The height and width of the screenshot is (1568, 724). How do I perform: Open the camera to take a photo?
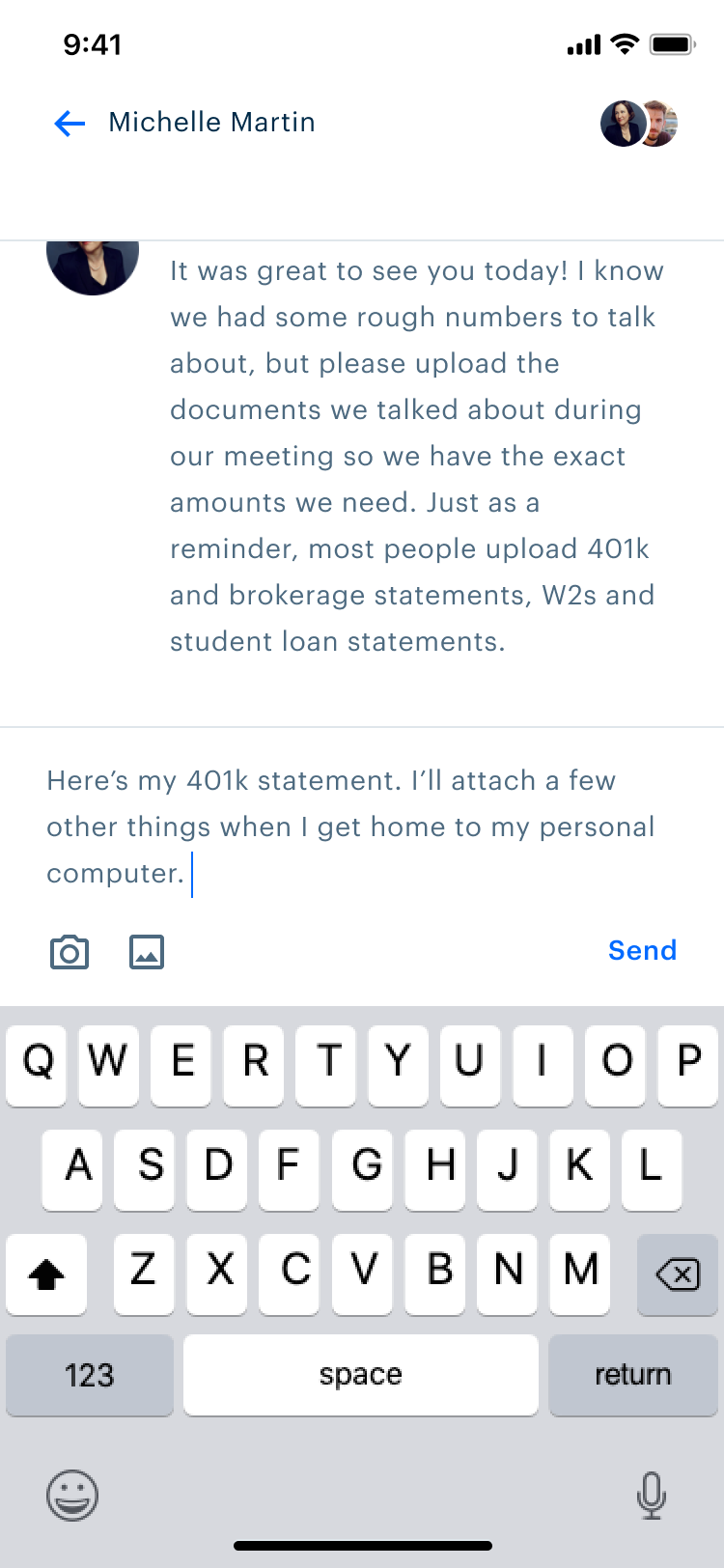(70, 952)
